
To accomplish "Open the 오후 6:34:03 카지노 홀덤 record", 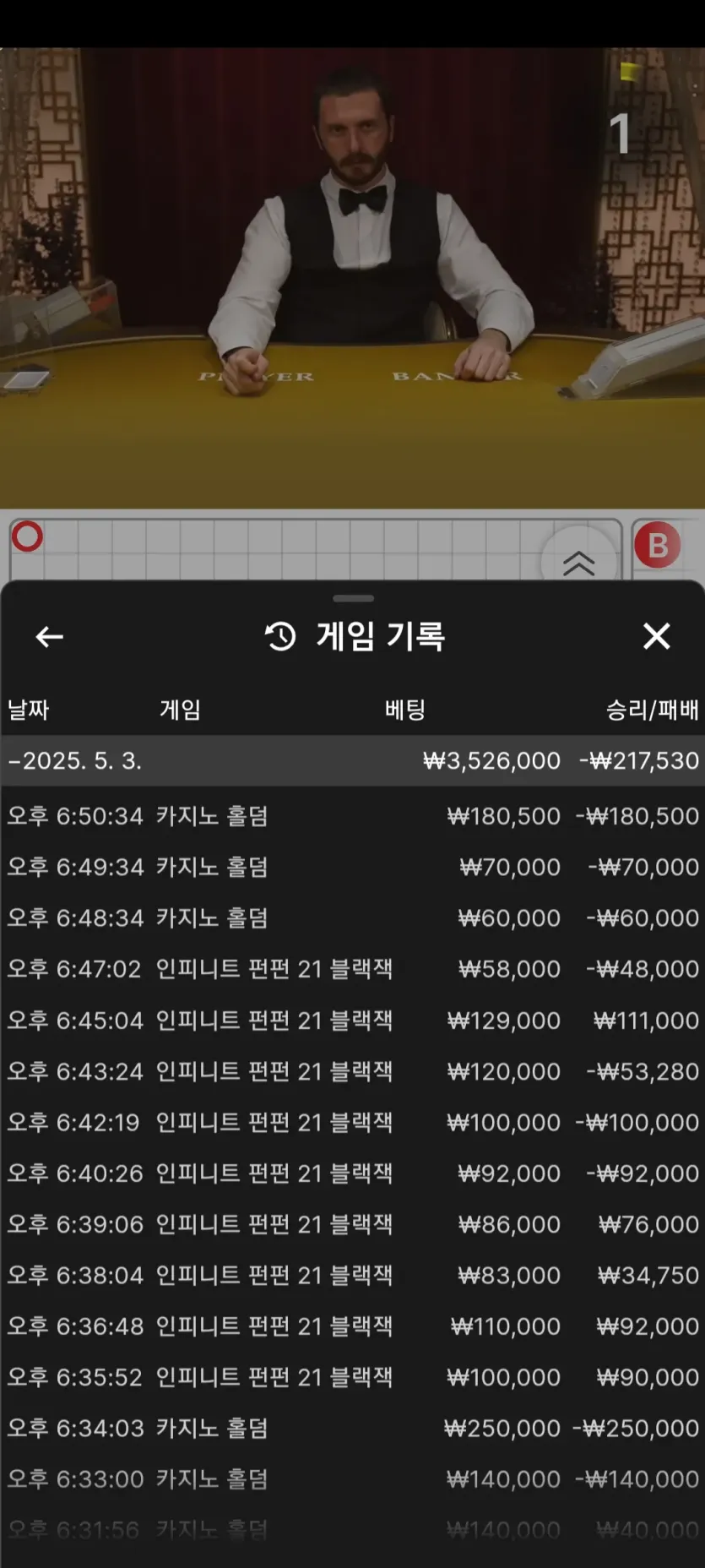I will pyautogui.click(x=352, y=1429).
